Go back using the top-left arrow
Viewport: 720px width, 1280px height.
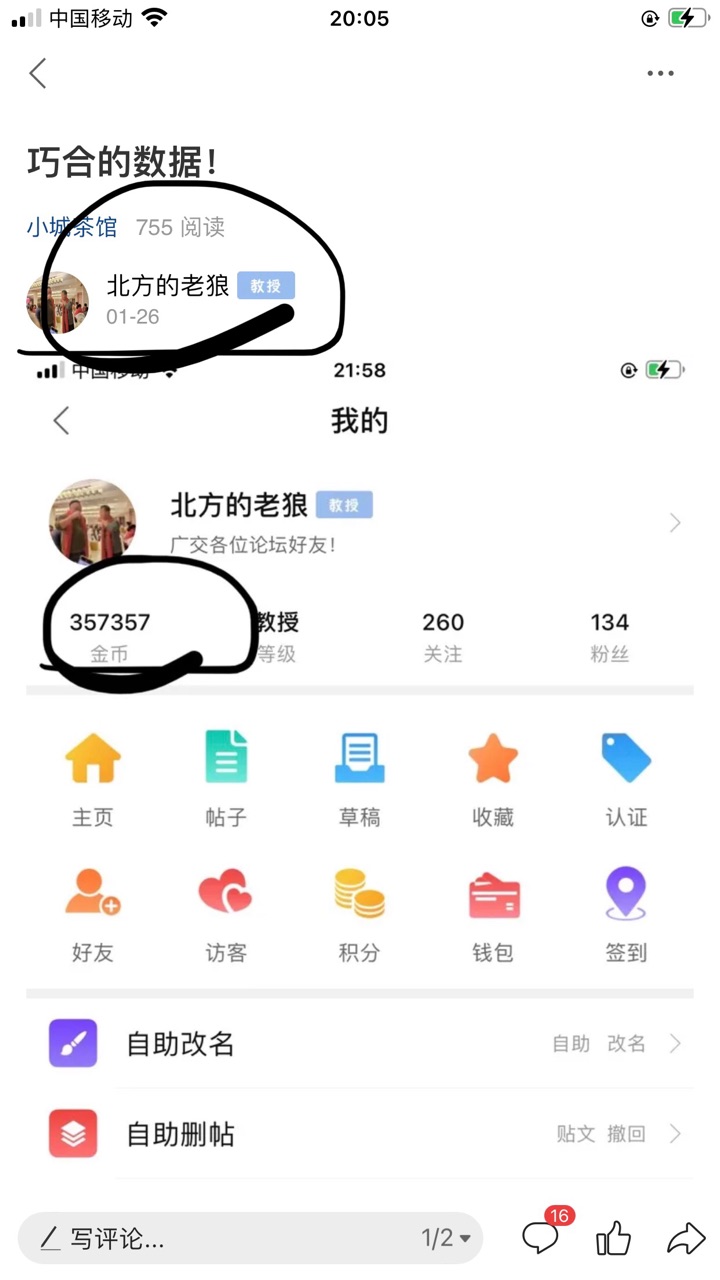(38, 73)
